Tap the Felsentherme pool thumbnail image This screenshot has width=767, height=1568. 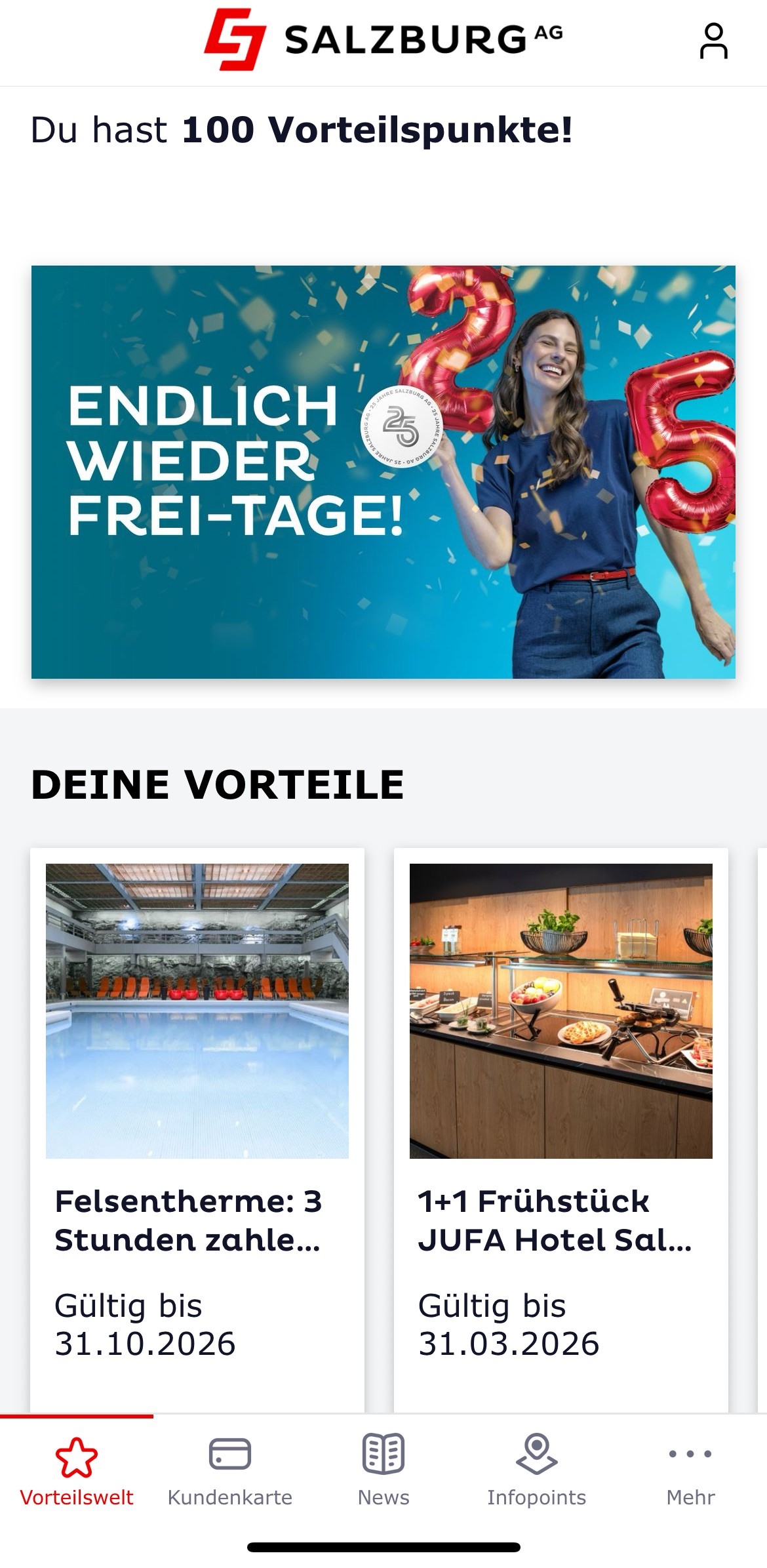point(197,1010)
